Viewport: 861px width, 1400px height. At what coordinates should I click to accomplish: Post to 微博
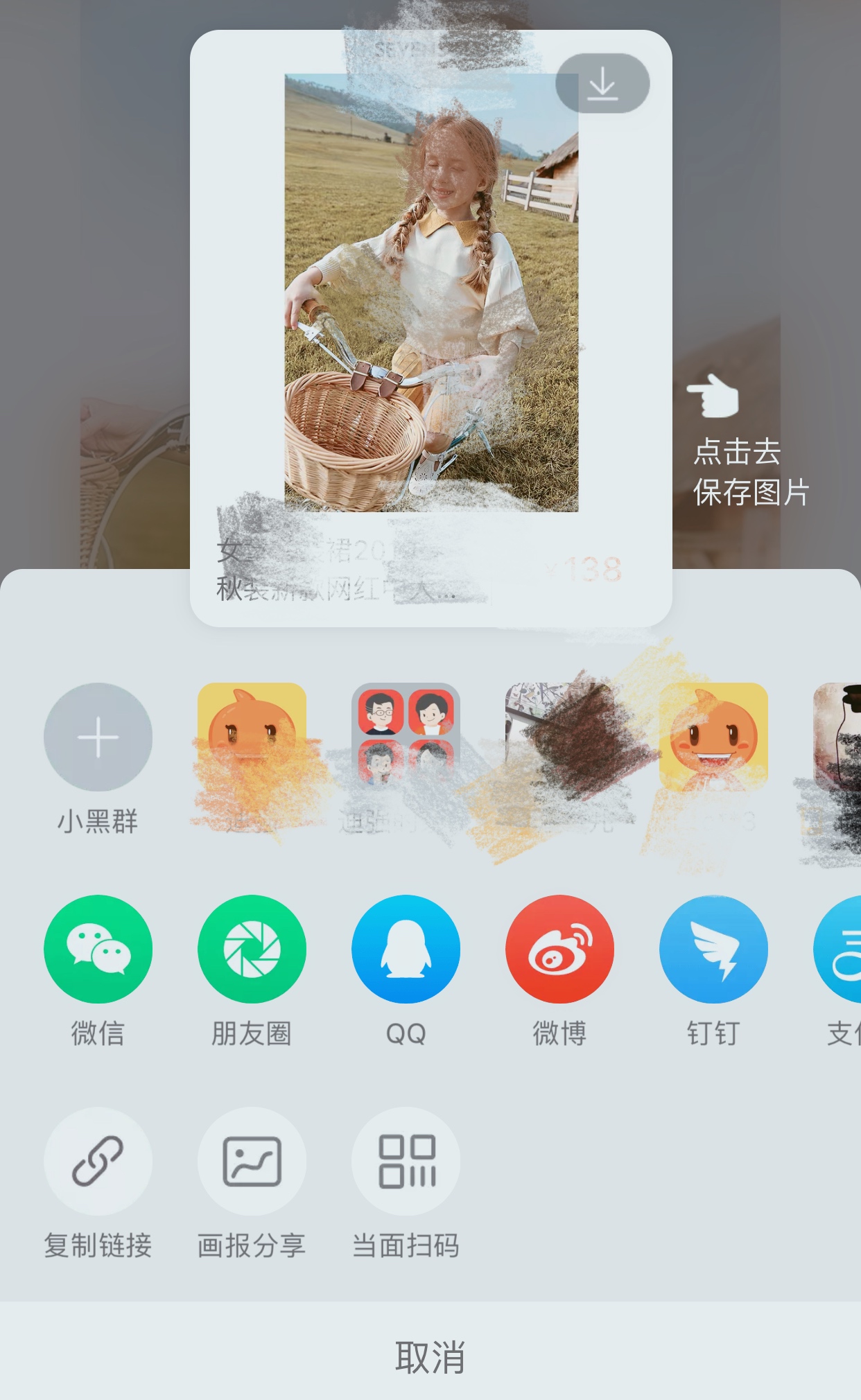tap(559, 949)
